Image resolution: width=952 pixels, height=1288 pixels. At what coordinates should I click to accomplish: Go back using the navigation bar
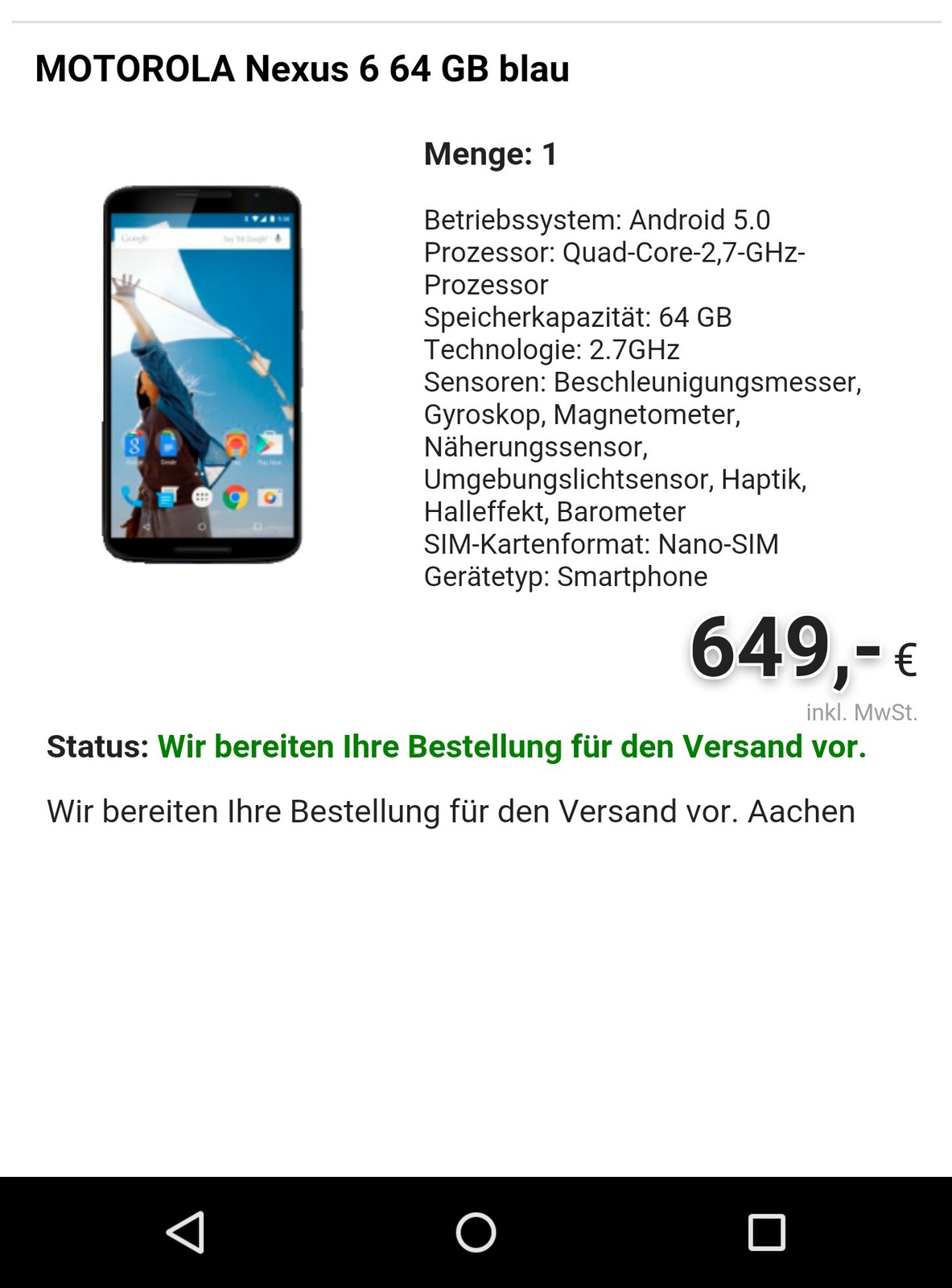(186, 1232)
